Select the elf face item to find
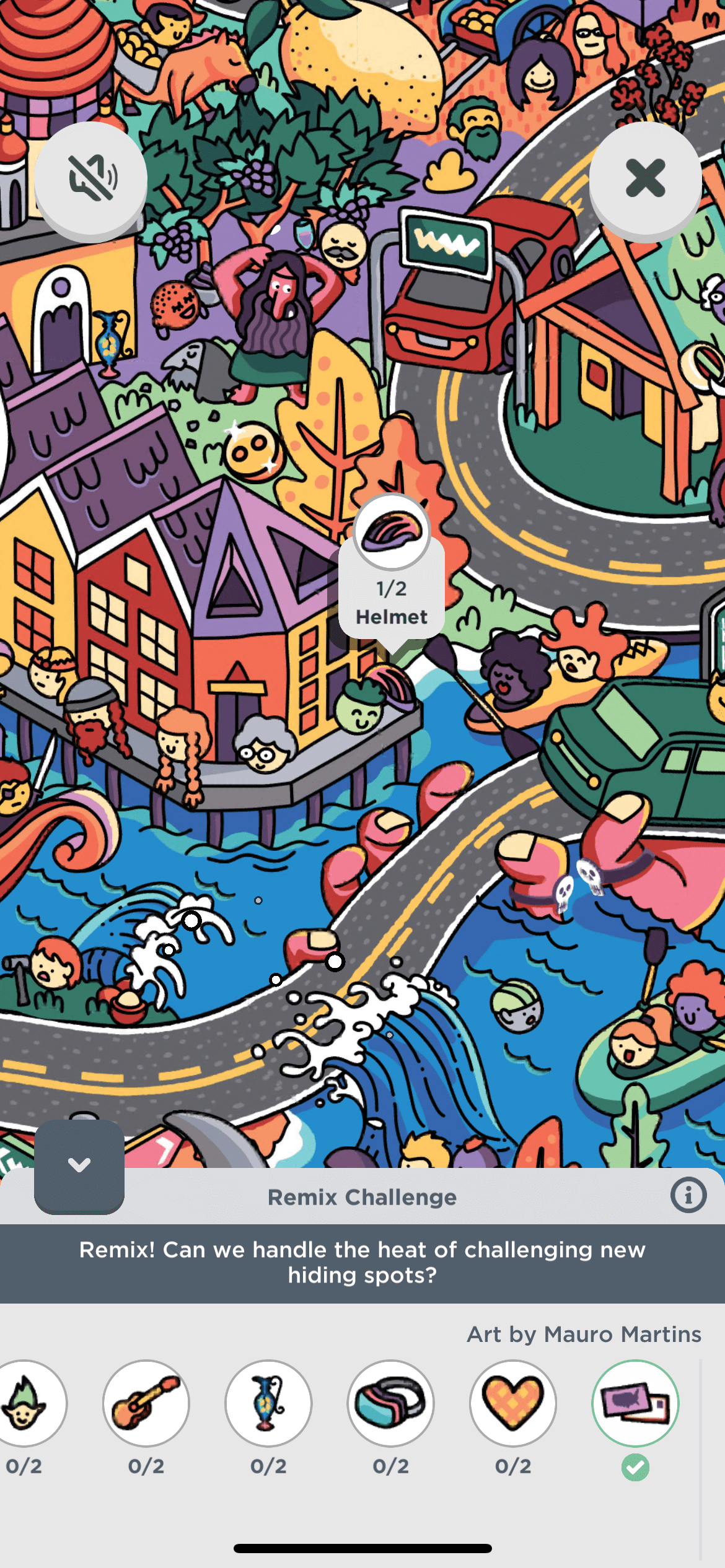The width and height of the screenshot is (725, 1568). tap(25, 1403)
